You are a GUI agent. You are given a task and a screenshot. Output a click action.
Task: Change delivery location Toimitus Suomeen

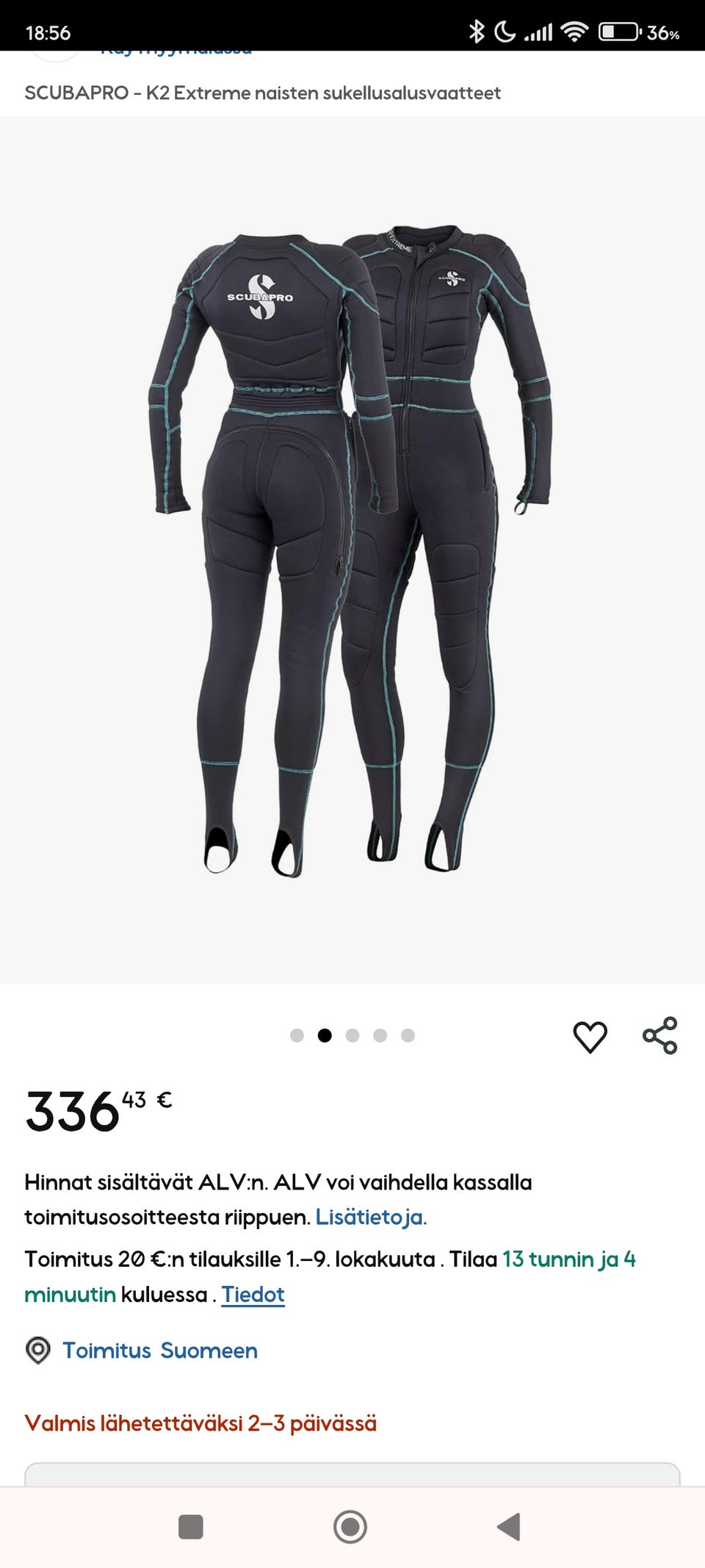[x=159, y=1351]
